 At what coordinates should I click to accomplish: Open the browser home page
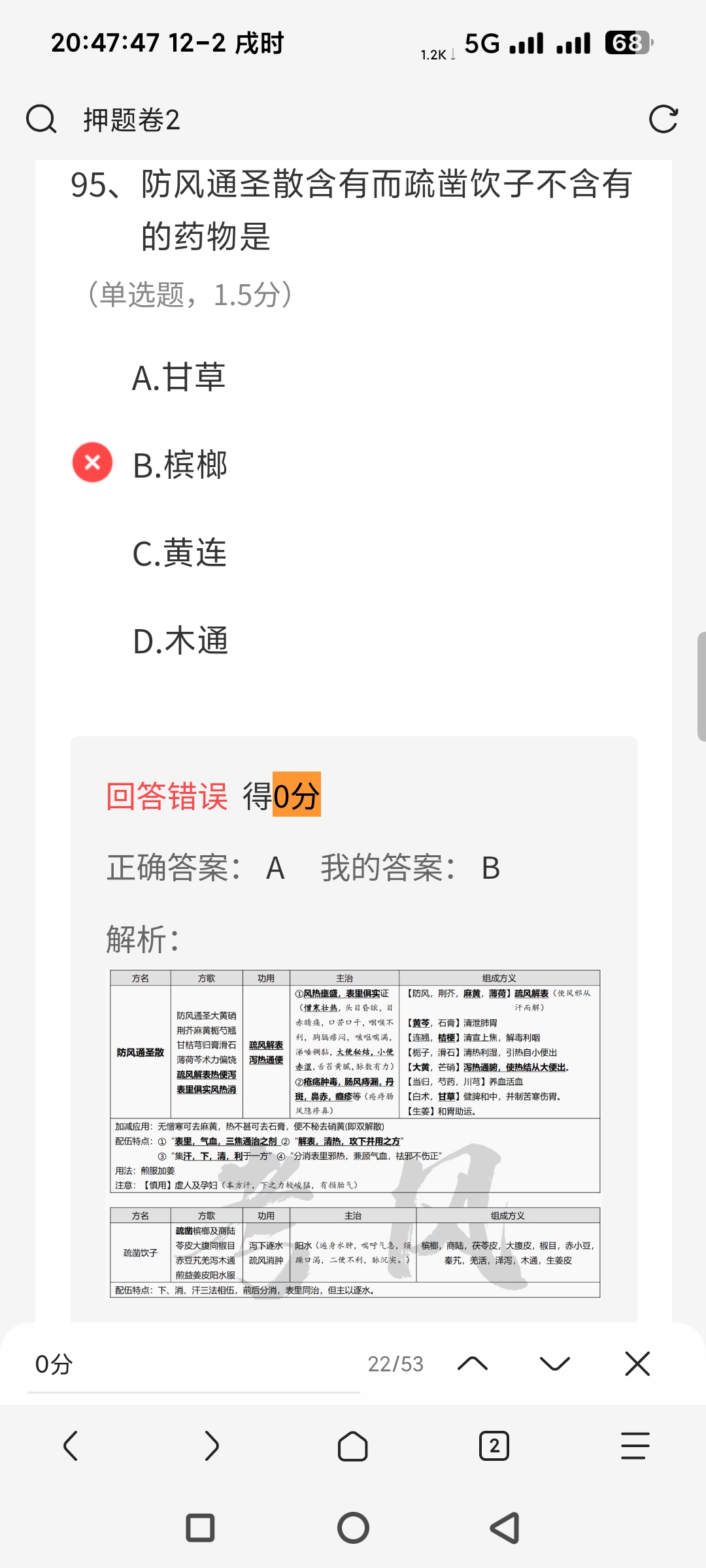tap(353, 1446)
